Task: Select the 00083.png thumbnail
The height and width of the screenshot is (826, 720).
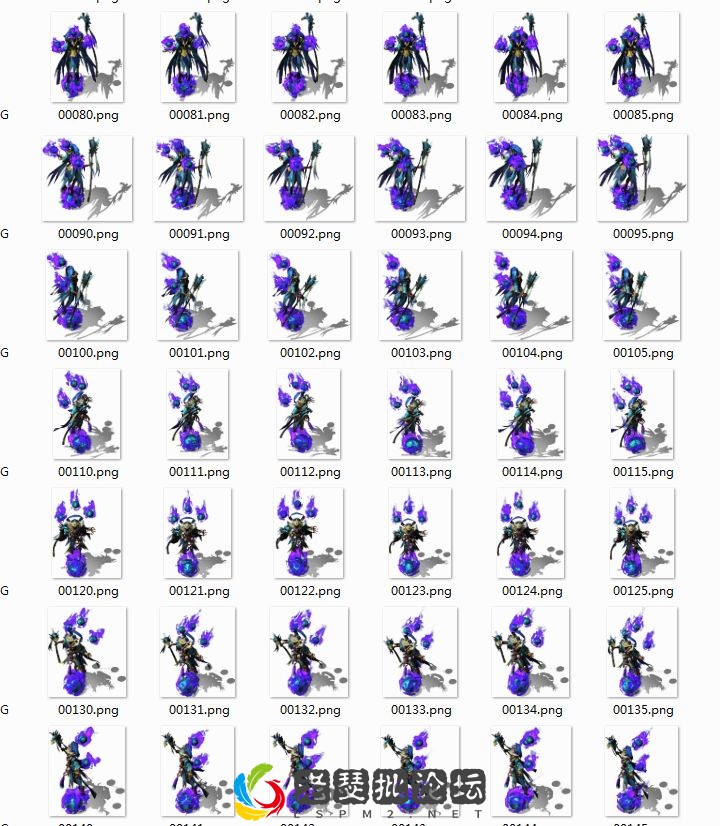Action: click(420, 58)
